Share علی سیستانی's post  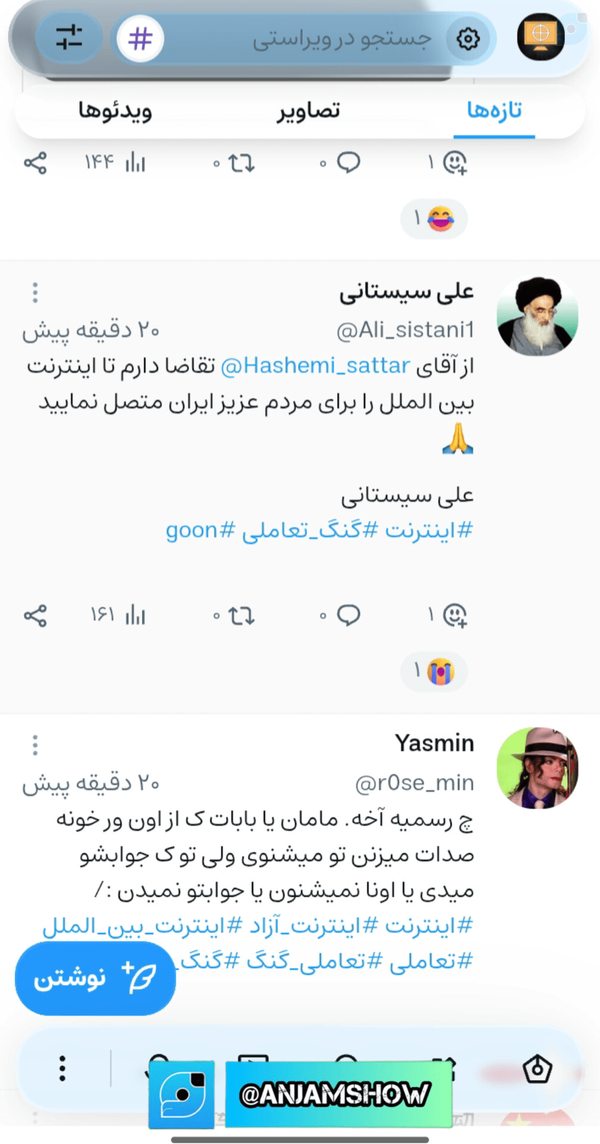coord(35,616)
